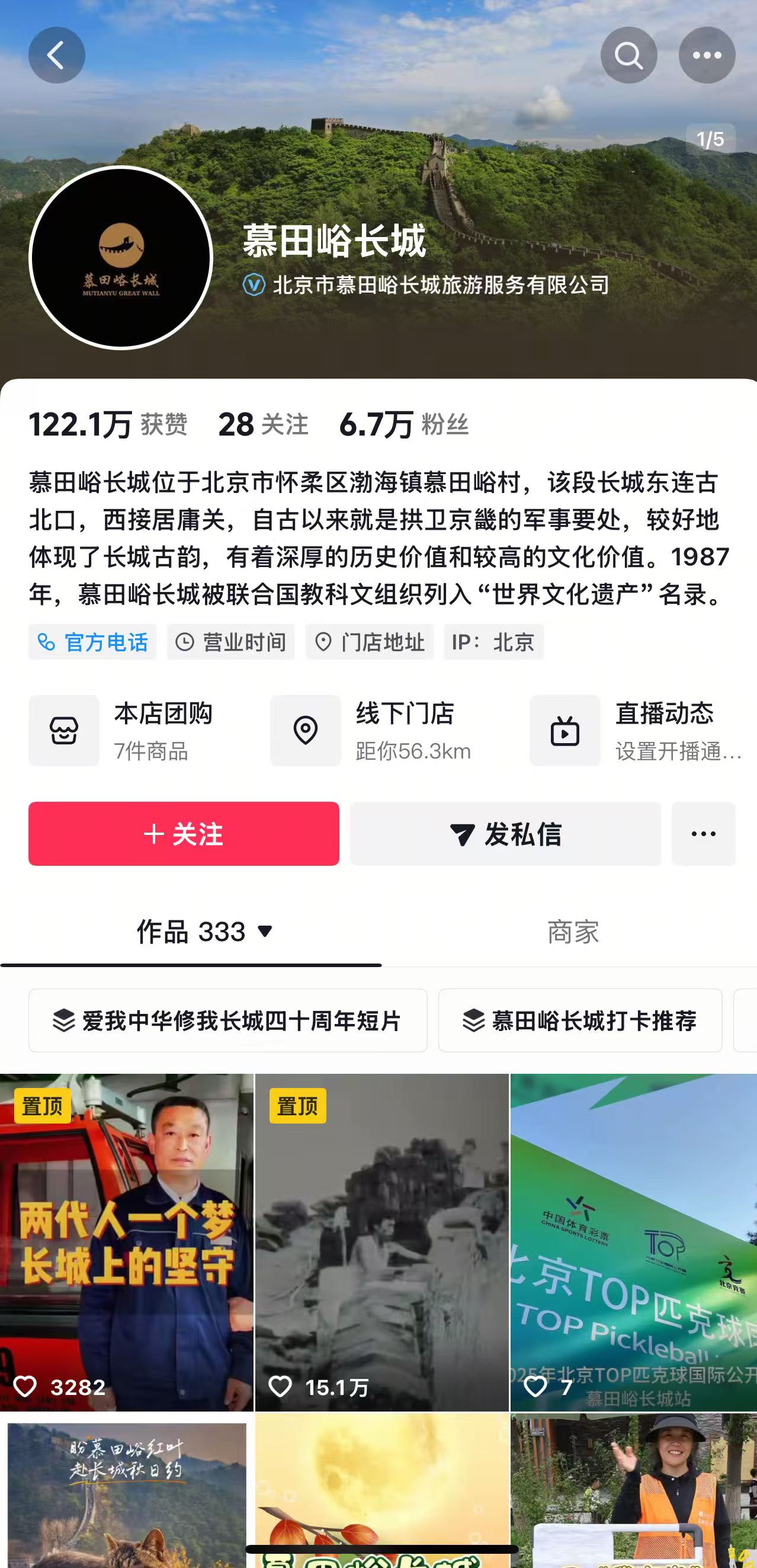Screen dimensions: 757x1568
Task: Follow the account with the red 关注 button
Action: tap(184, 833)
